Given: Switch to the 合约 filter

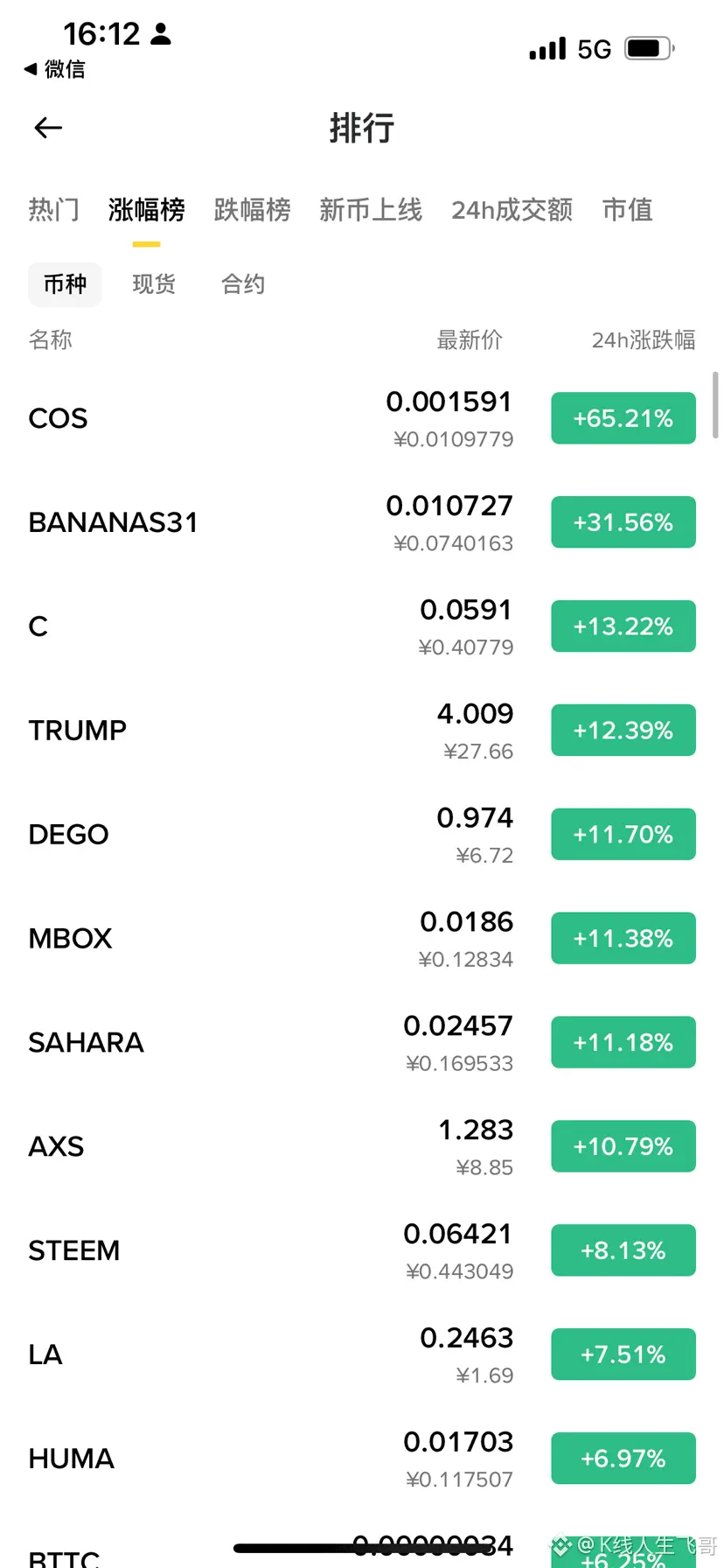Looking at the screenshot, I should pos(242,284).
